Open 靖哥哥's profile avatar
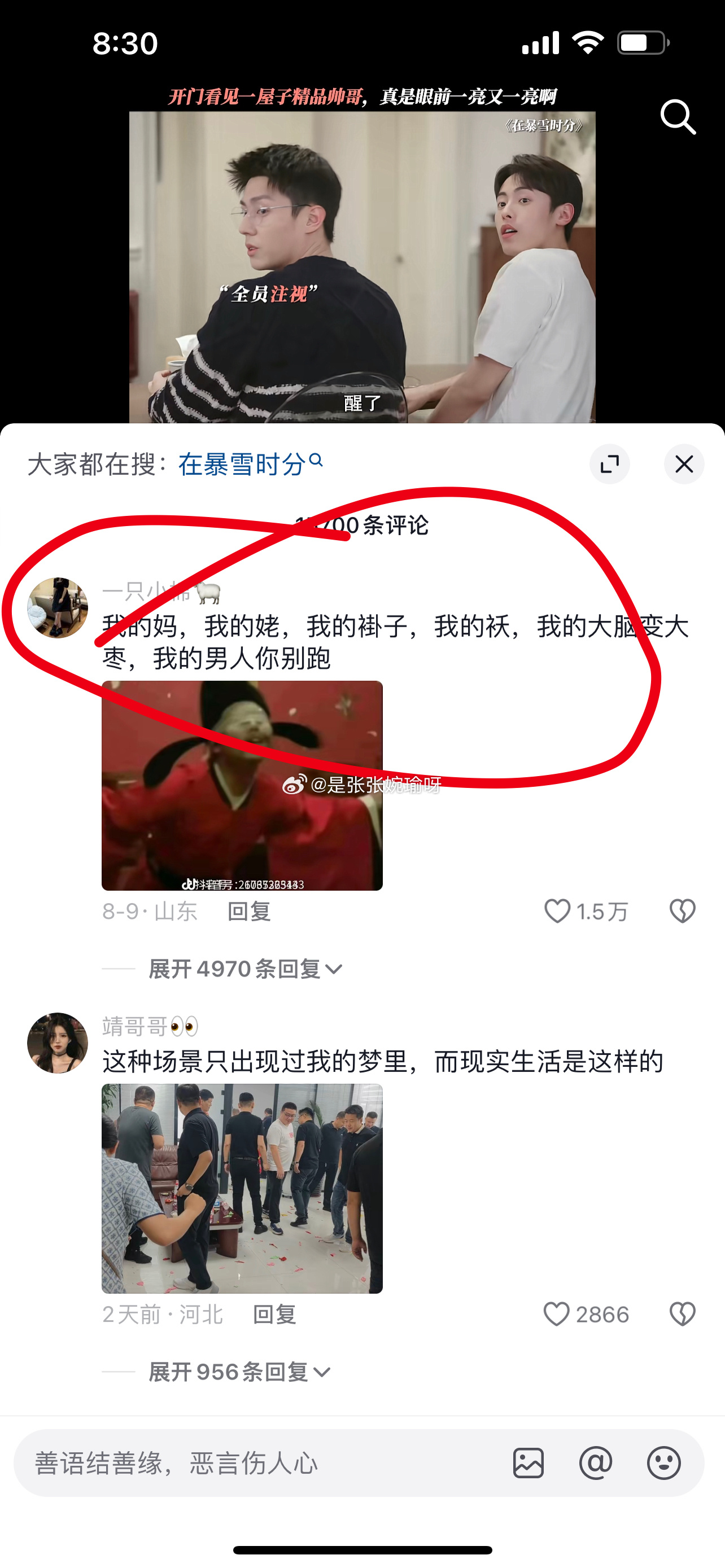This screenshot has height=1568, width=725. pos(58,1043)
